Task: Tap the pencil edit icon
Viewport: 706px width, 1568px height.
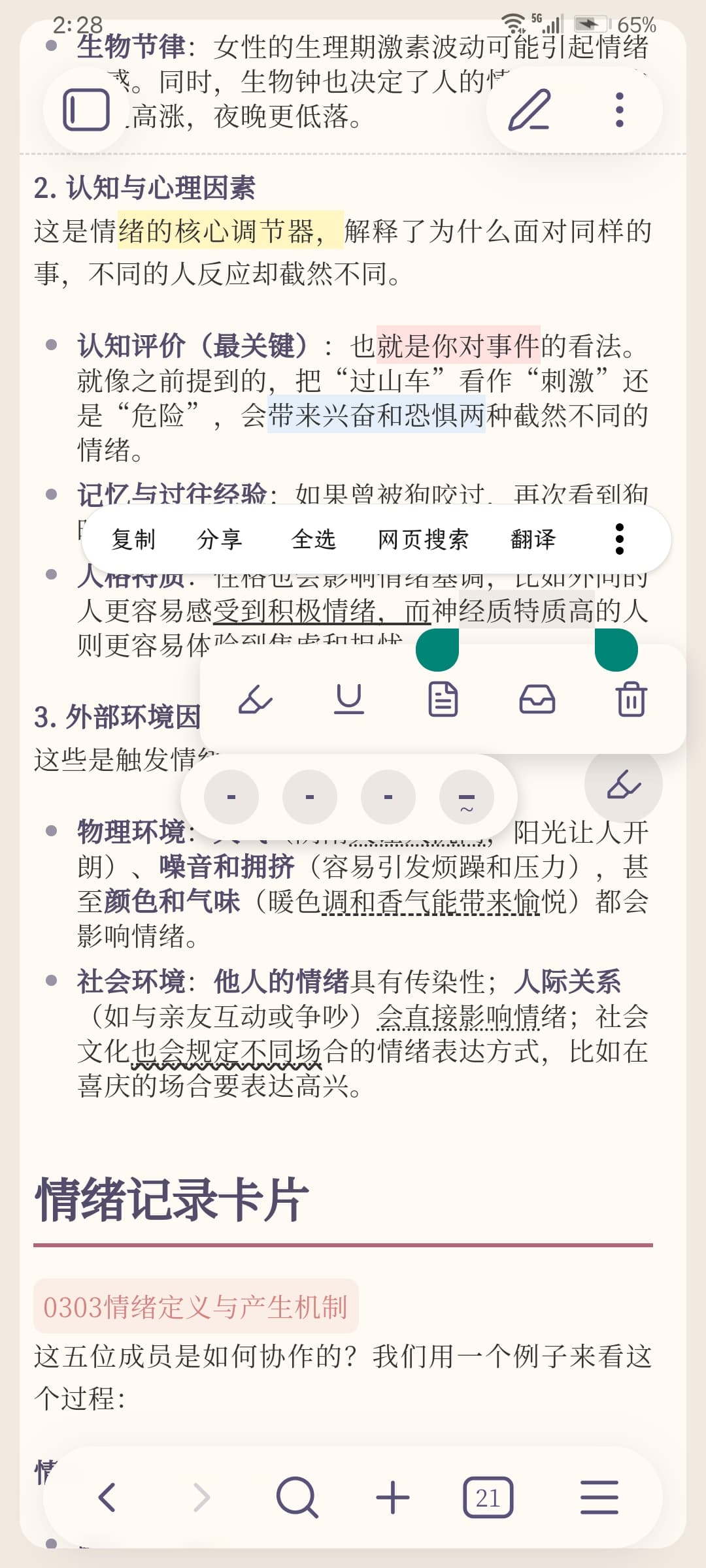Action: [x=529, y=110]
